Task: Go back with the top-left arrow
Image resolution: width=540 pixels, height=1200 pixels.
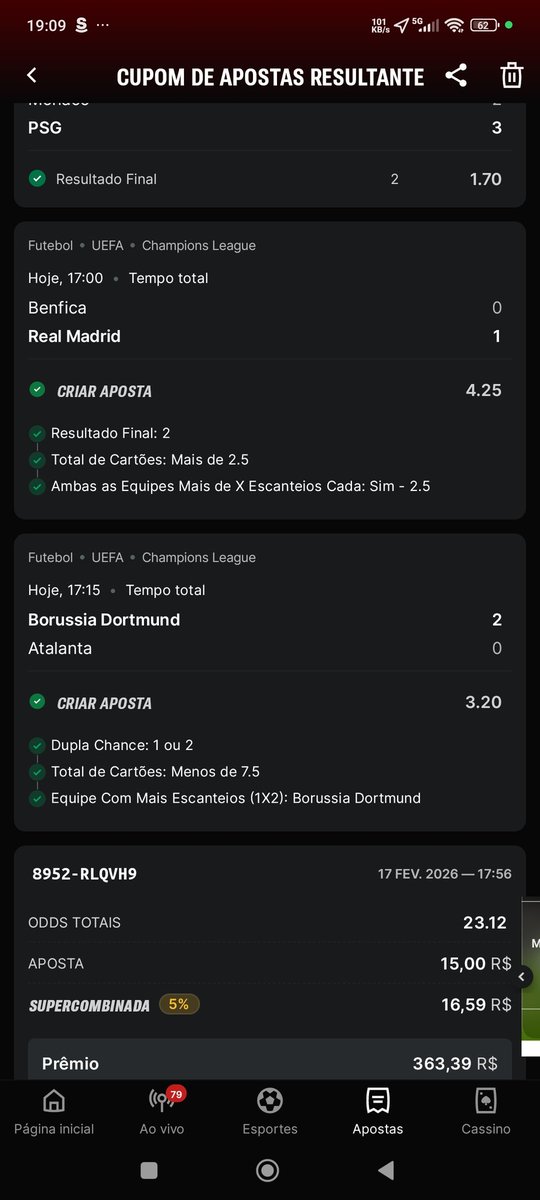Action: click(31, 76)
